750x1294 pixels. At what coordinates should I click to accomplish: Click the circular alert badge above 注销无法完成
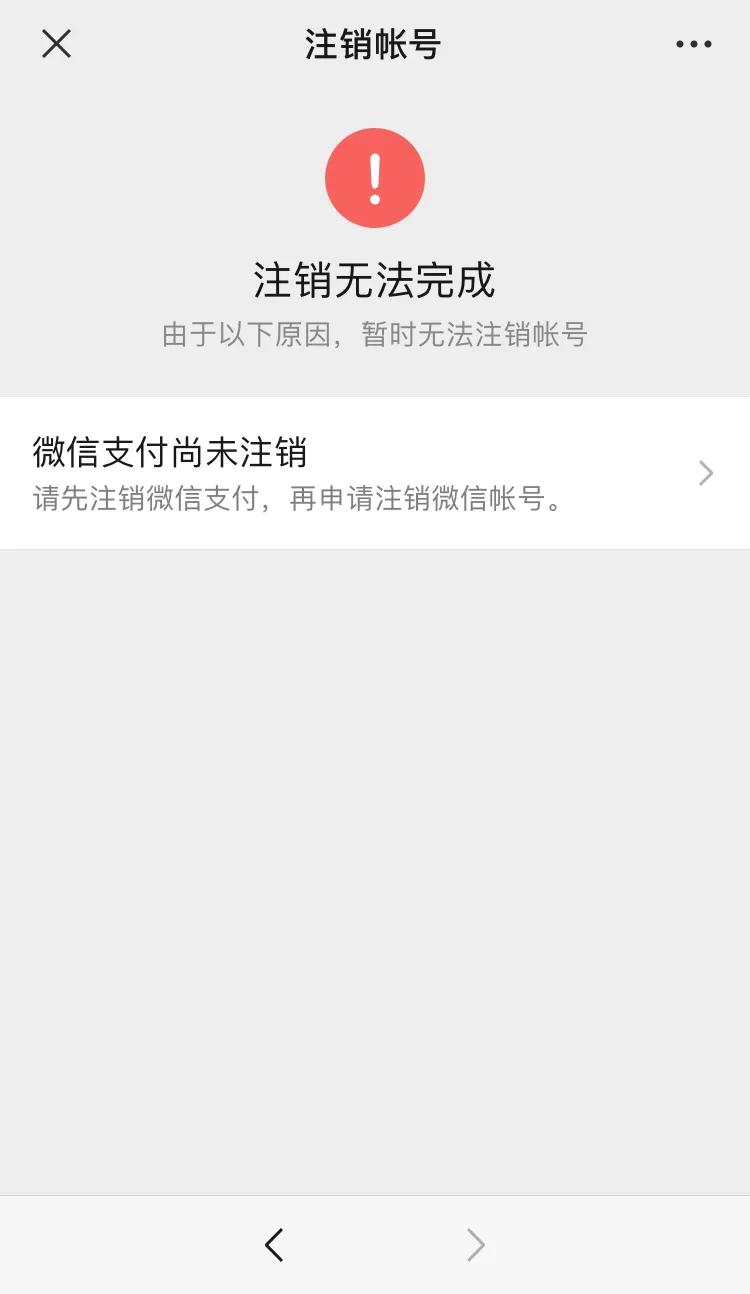click(375, 177)
